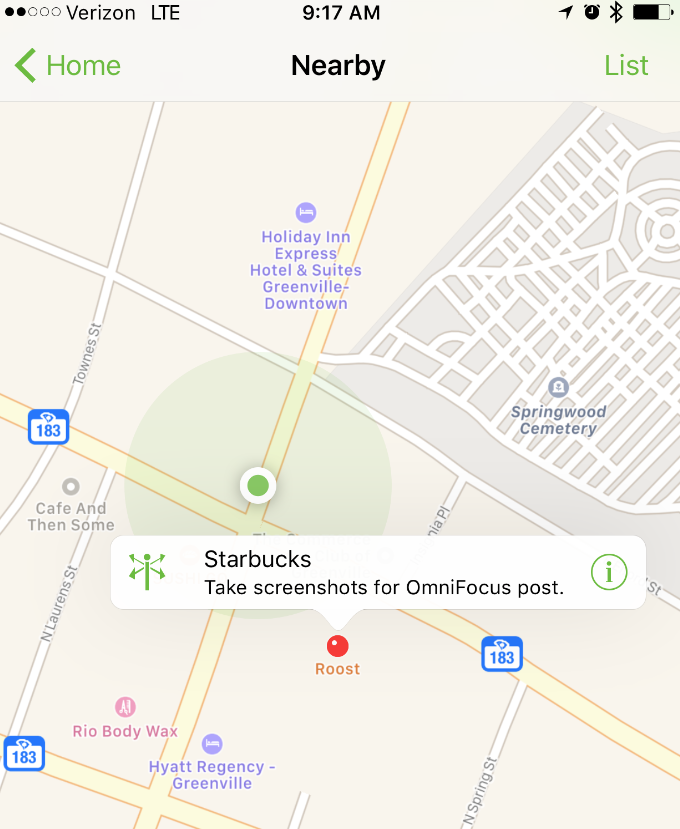Select Springwood Cemetery marker
The width and height of the screenshot is (680, 829).
[558, 387]
